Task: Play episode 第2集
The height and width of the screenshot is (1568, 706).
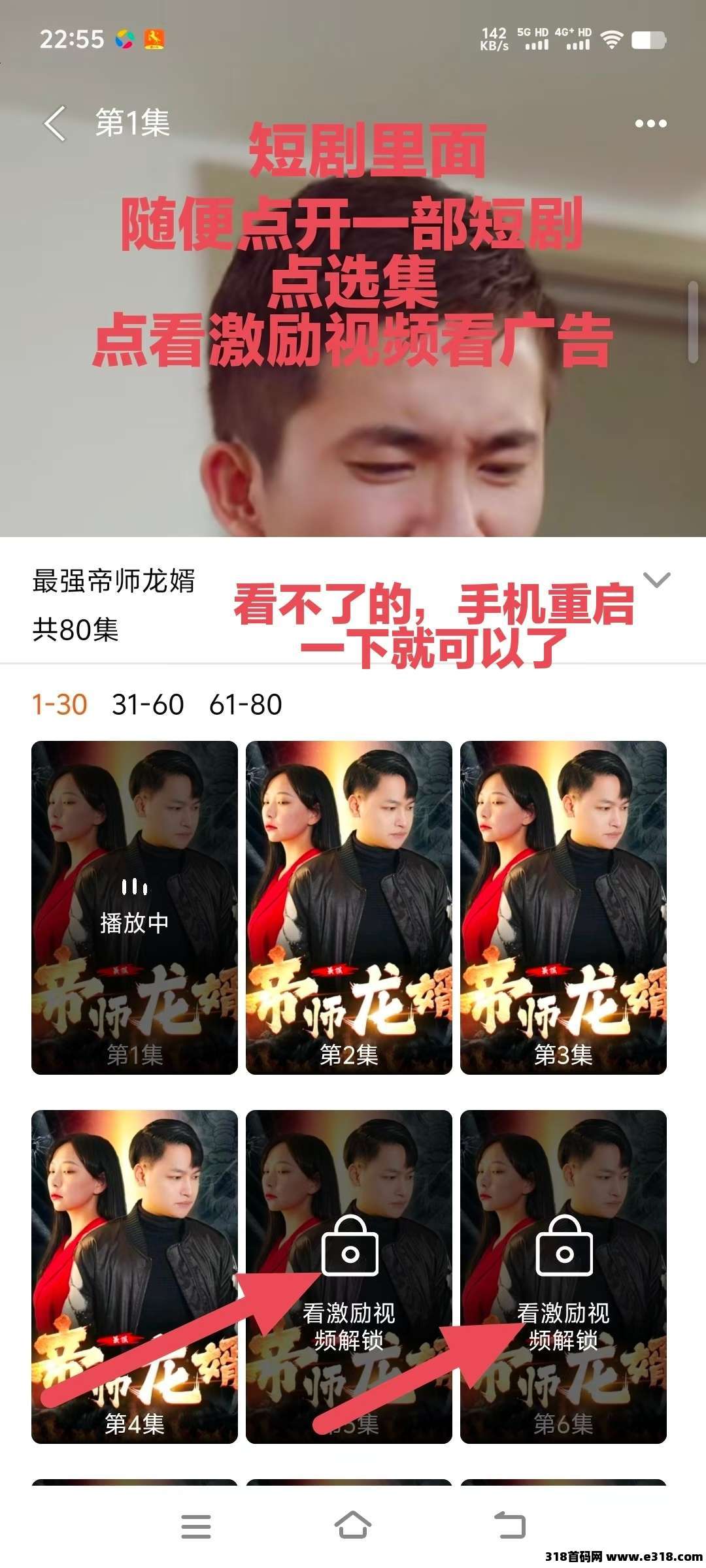Action: click(x=349, y=907)
